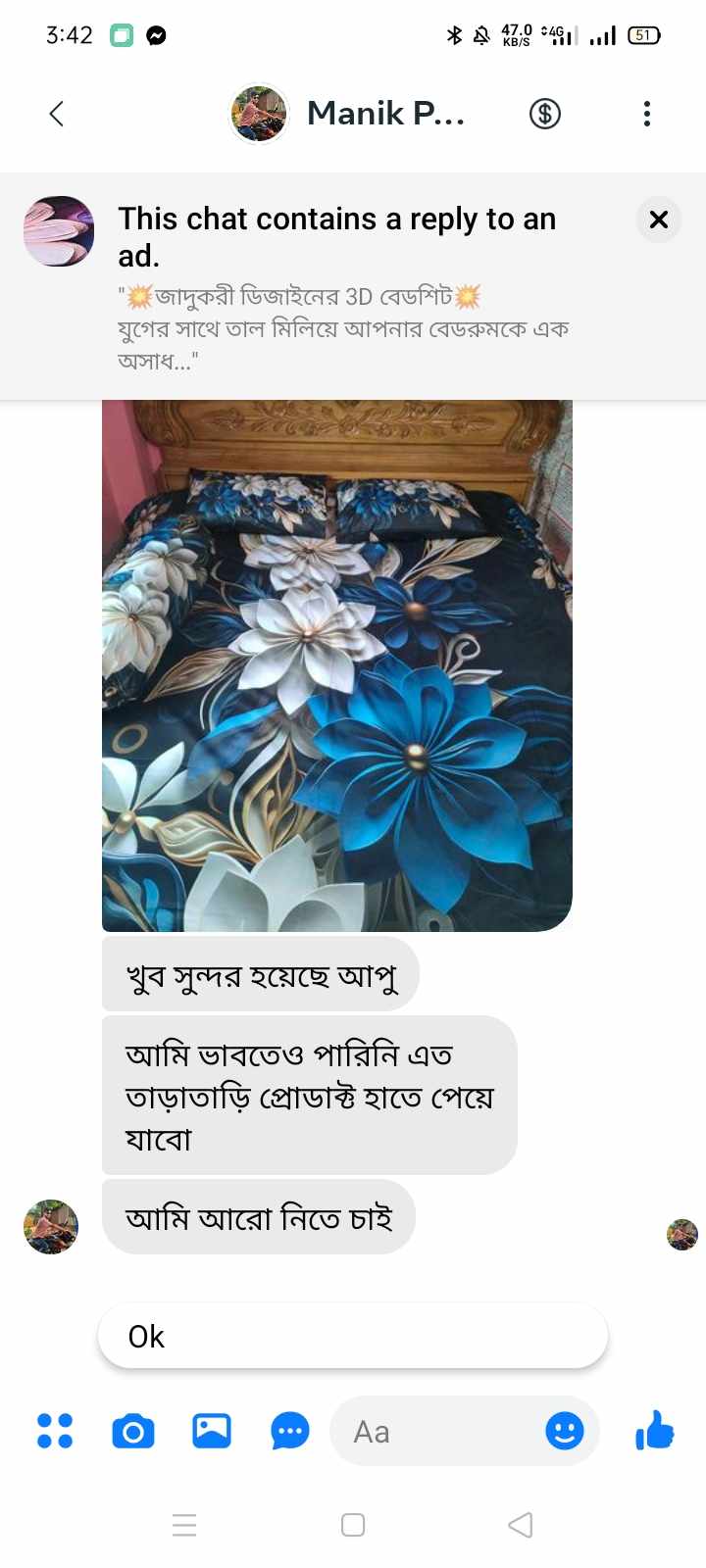Launch the camera to take a photo
Screen dimensions: 706x1568
point(133,1431)
